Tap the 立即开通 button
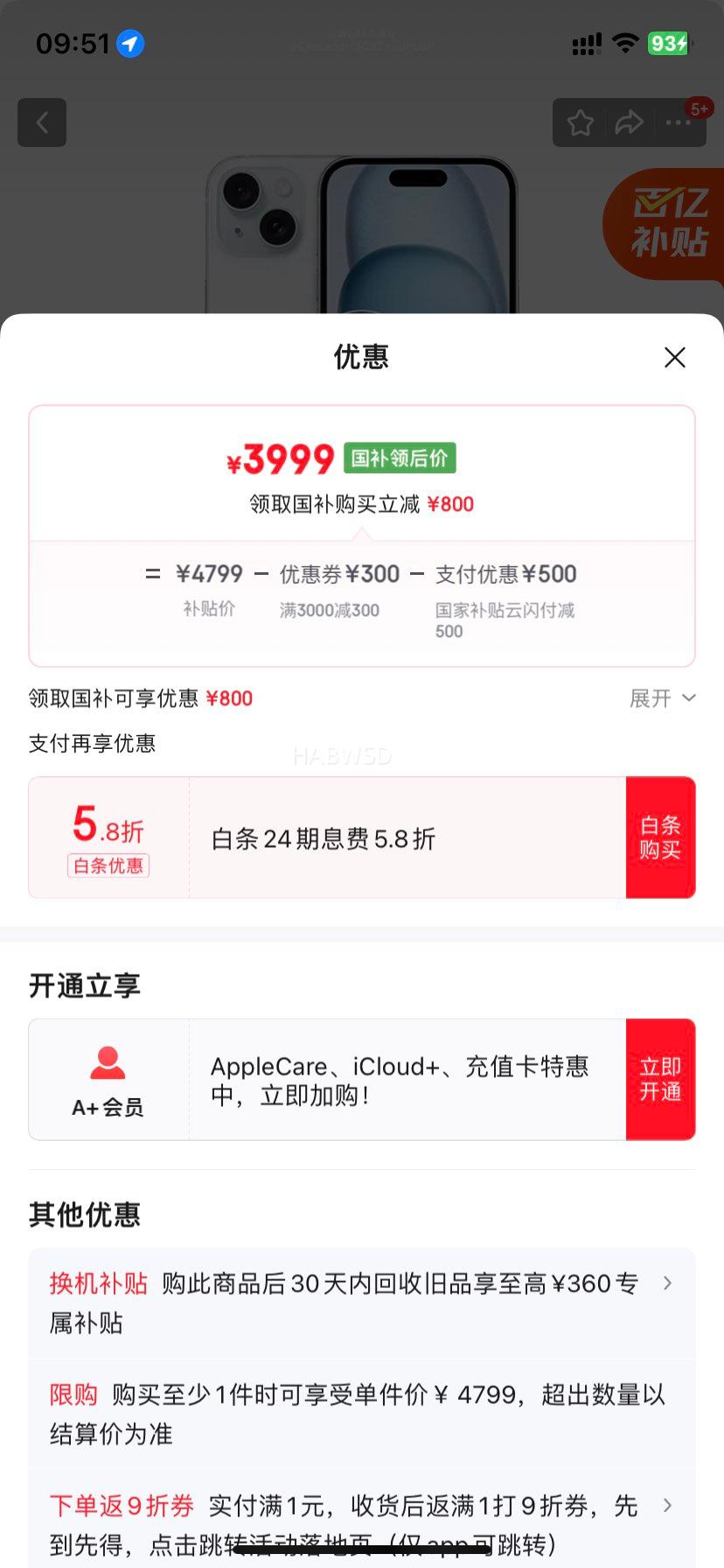Viewport: 724px width, 1568px height. tap(660, 1079)
